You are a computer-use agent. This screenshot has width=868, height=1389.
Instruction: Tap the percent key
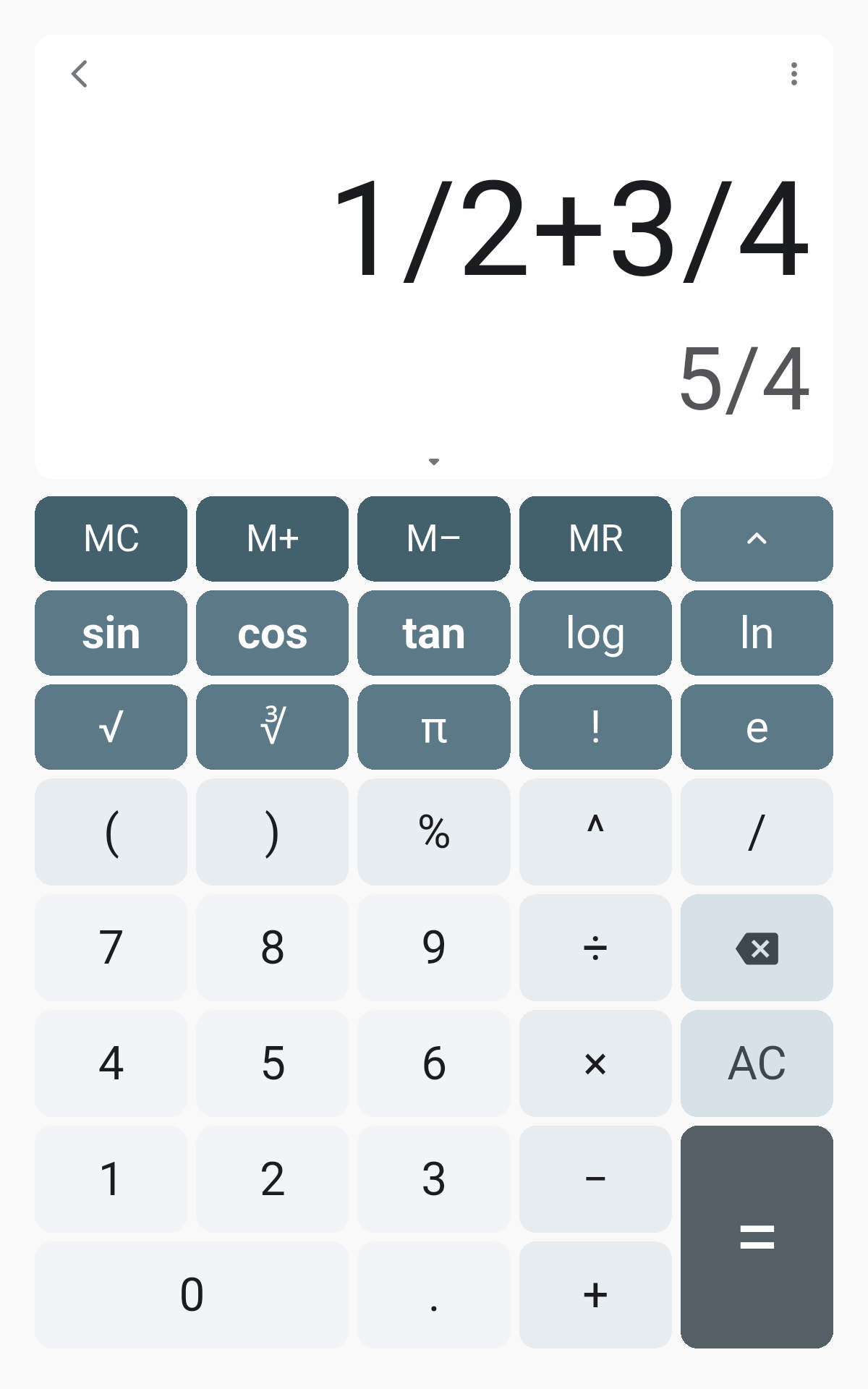point(434,832)
